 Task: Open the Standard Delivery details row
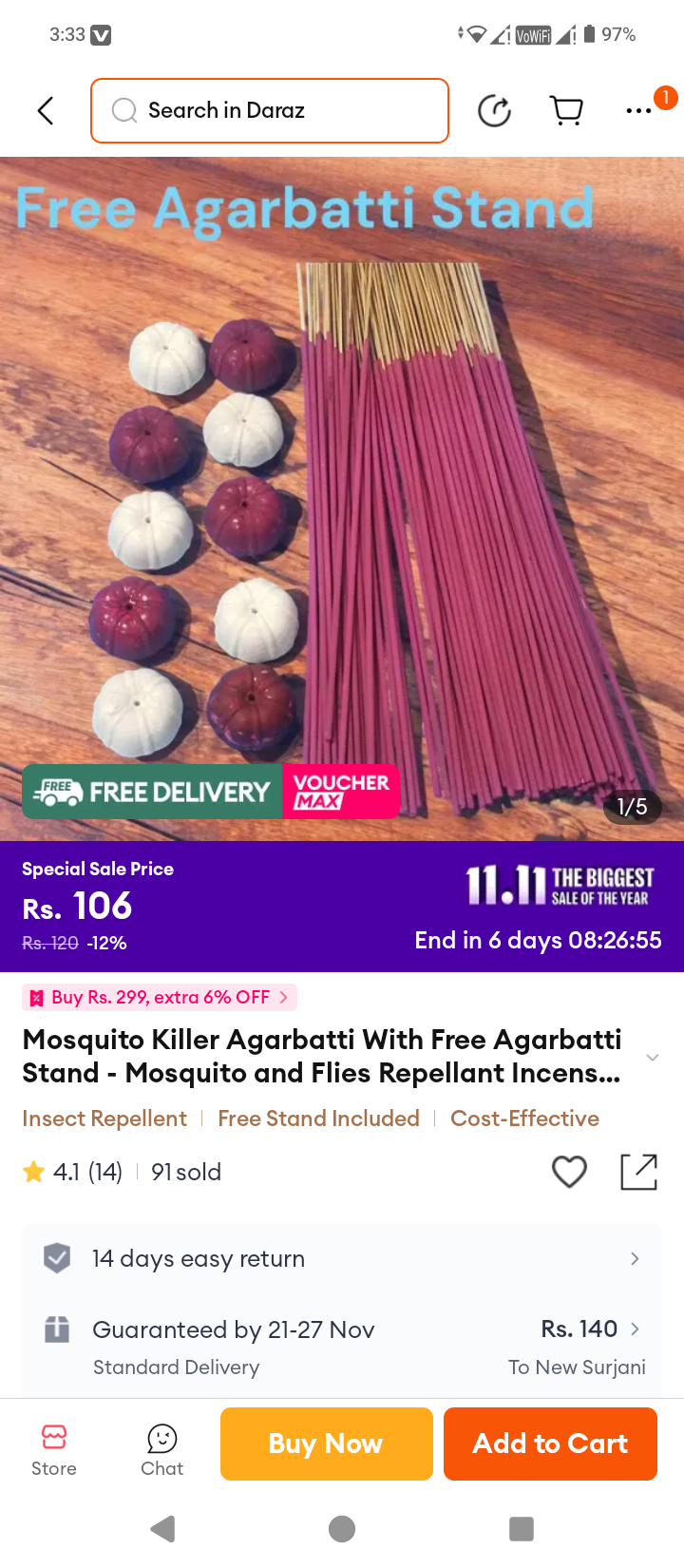tap(342, 1347)
